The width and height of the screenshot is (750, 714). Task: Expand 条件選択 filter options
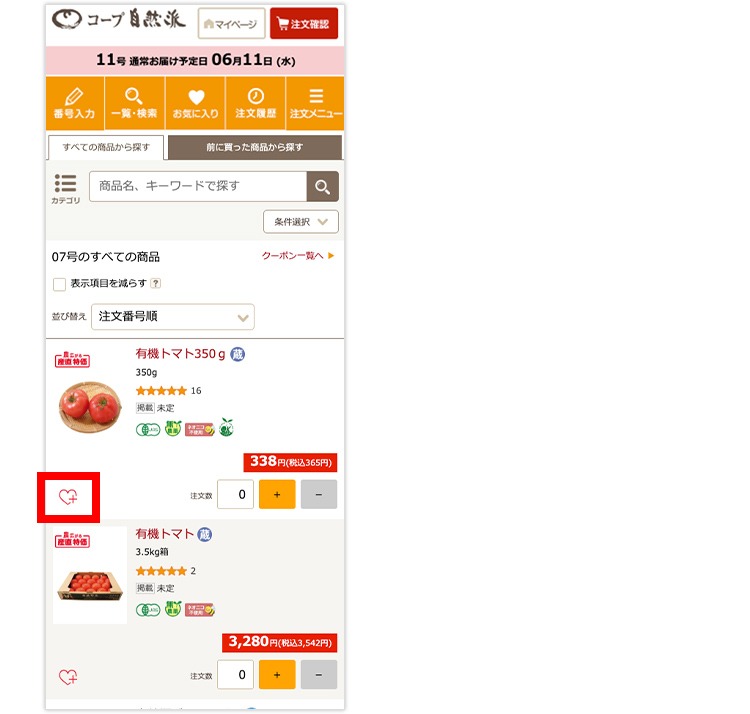pyautogui.click(x=300, y=221)
